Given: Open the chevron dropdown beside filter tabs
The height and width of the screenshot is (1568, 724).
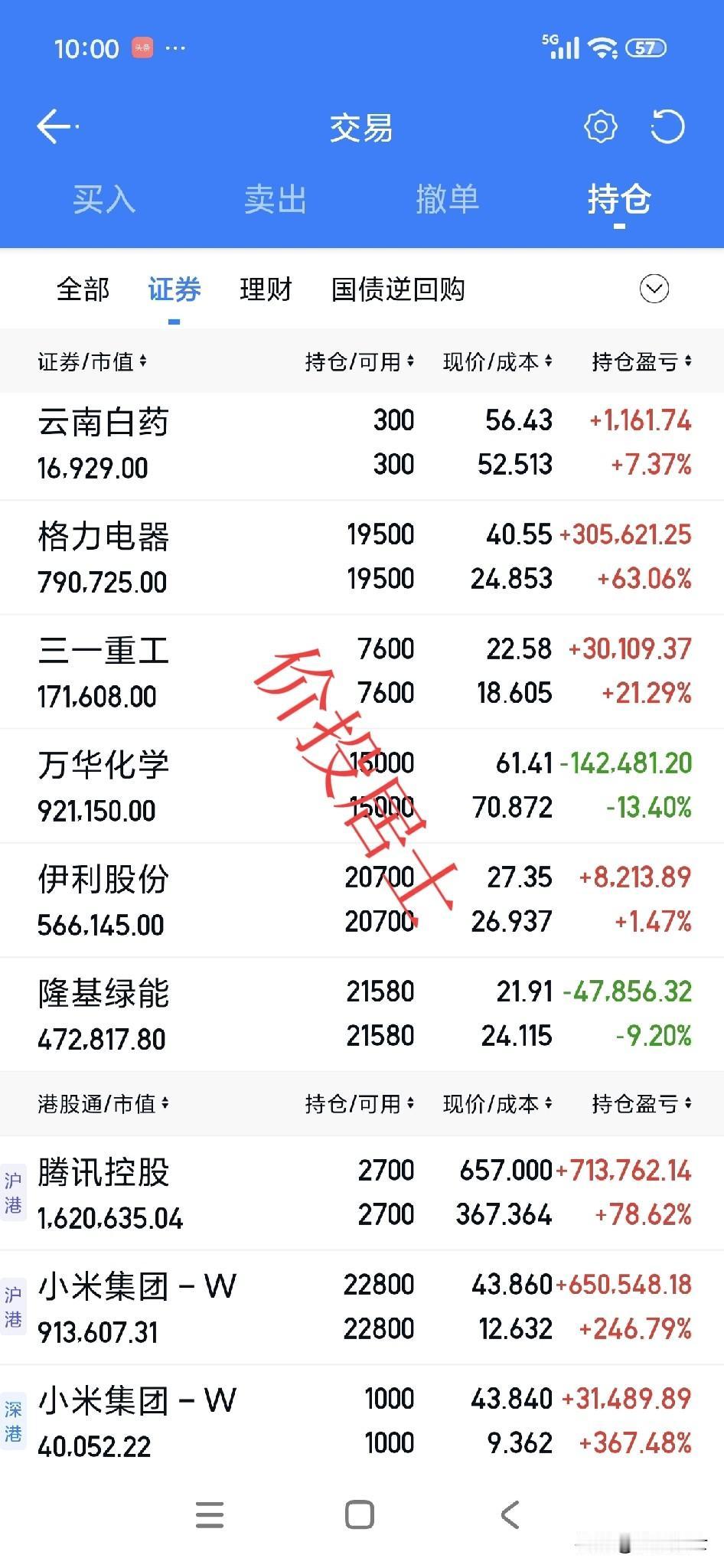Looking at the screenshot, I should 653,289.
